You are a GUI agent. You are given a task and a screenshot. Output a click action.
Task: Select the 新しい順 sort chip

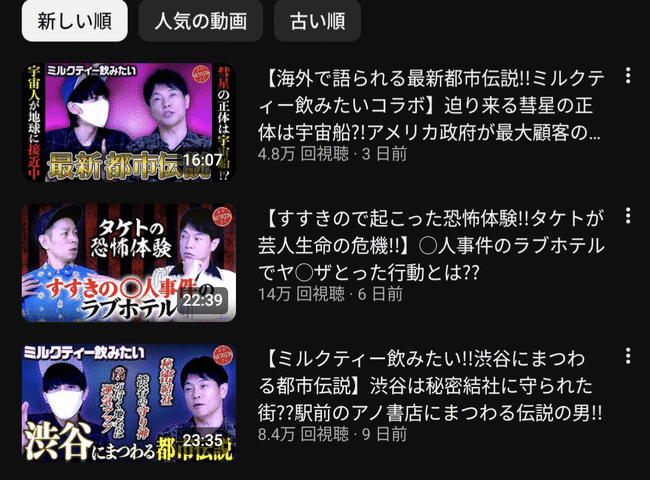[x=75, y=20]
